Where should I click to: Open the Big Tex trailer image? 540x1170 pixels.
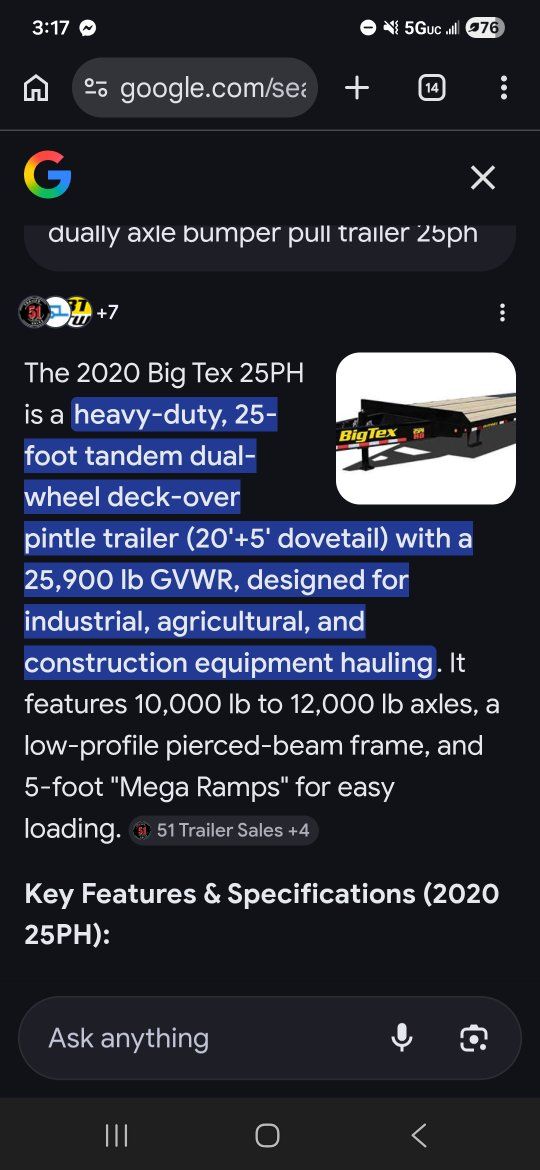pyautogui.click(x=426, y=429)
